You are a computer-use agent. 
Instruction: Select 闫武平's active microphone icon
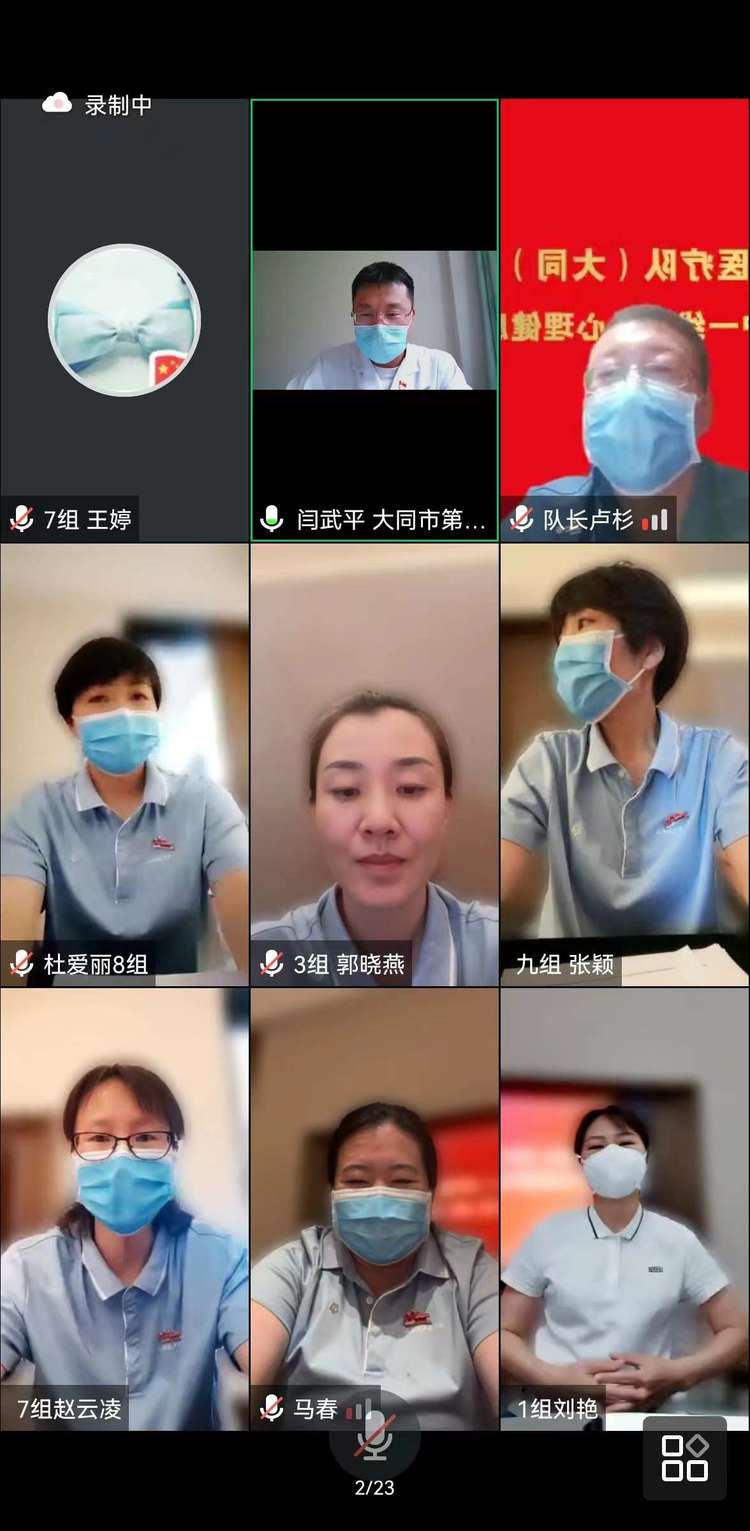(x=270, y=518)
